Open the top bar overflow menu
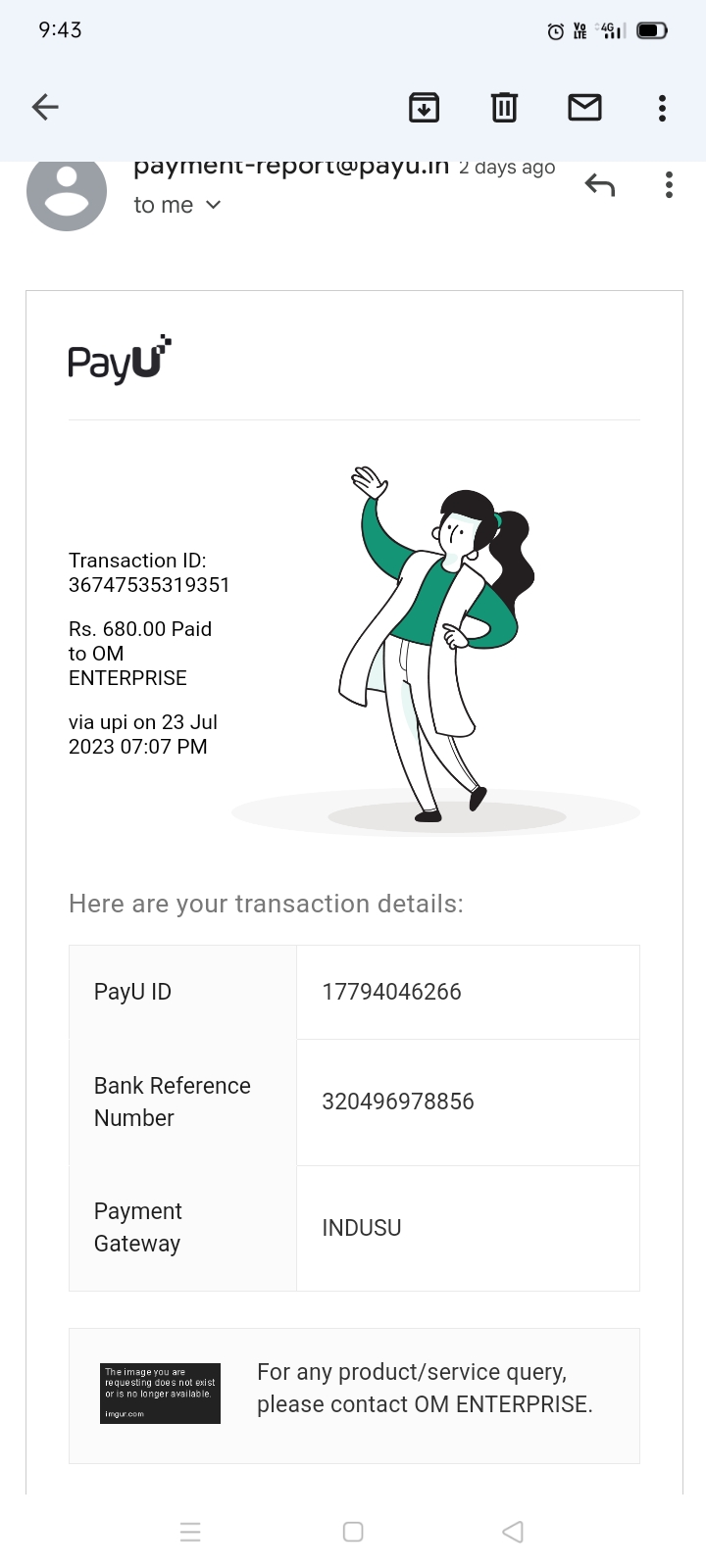This screenshot has height=1568, width=706. click(x=663, y=107)
